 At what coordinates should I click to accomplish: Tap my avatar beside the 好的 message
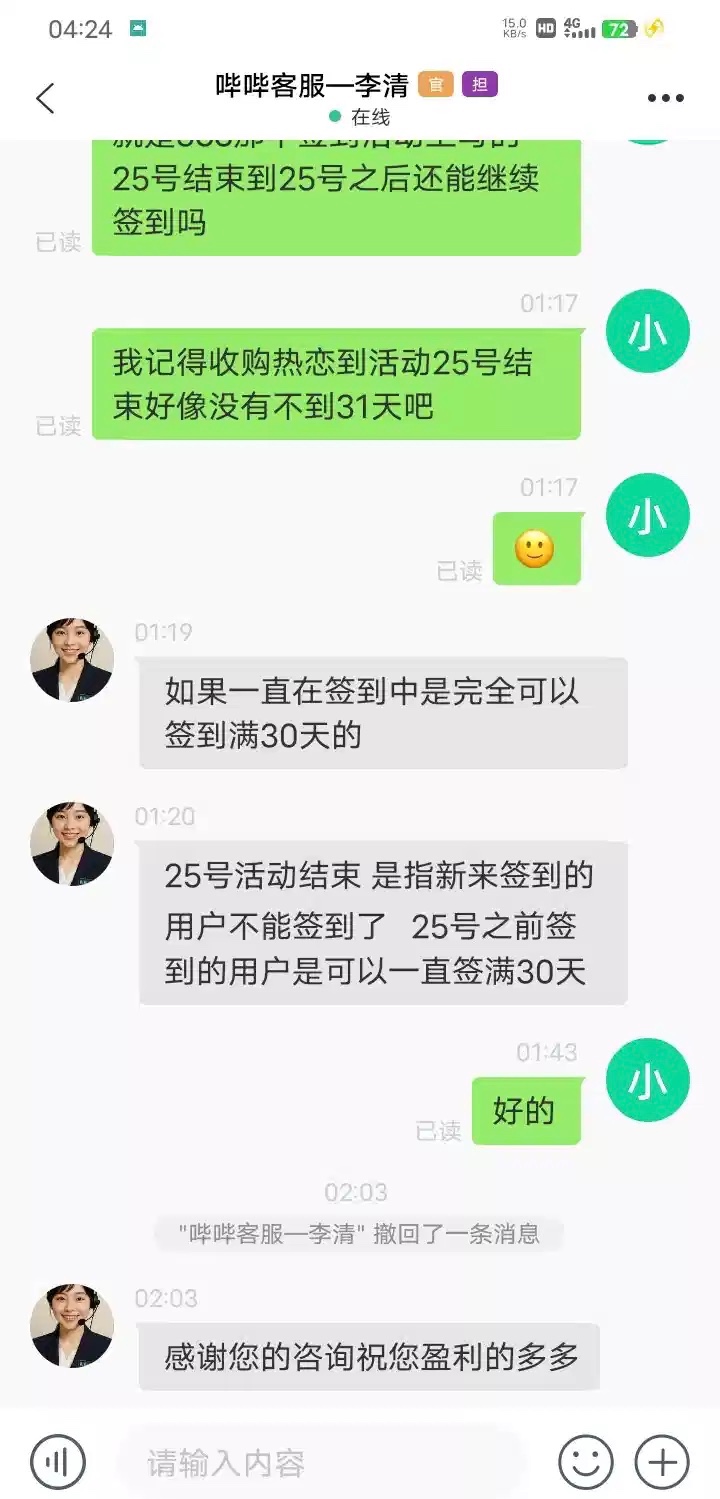coord(648,1080)
